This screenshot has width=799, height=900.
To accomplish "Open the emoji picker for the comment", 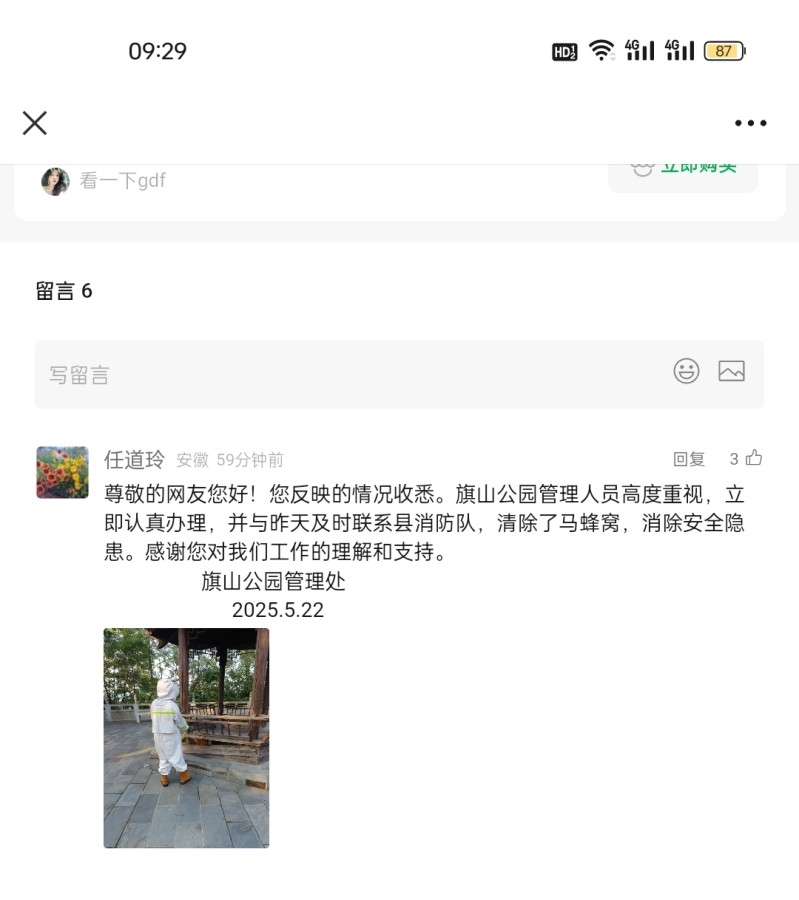I will pyautogui.click(x=686, y=371).
